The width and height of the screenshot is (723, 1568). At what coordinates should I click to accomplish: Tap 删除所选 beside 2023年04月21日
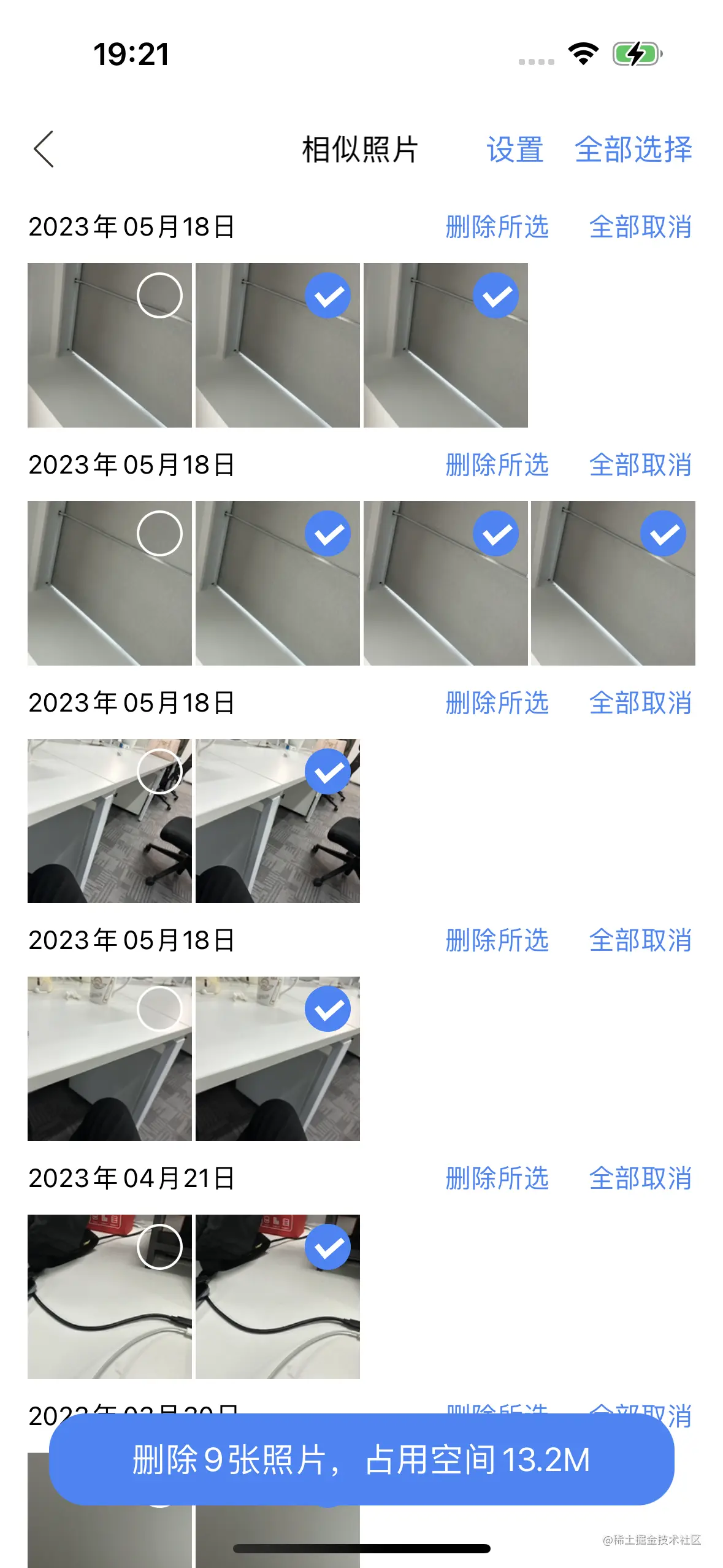(495, 1178)
